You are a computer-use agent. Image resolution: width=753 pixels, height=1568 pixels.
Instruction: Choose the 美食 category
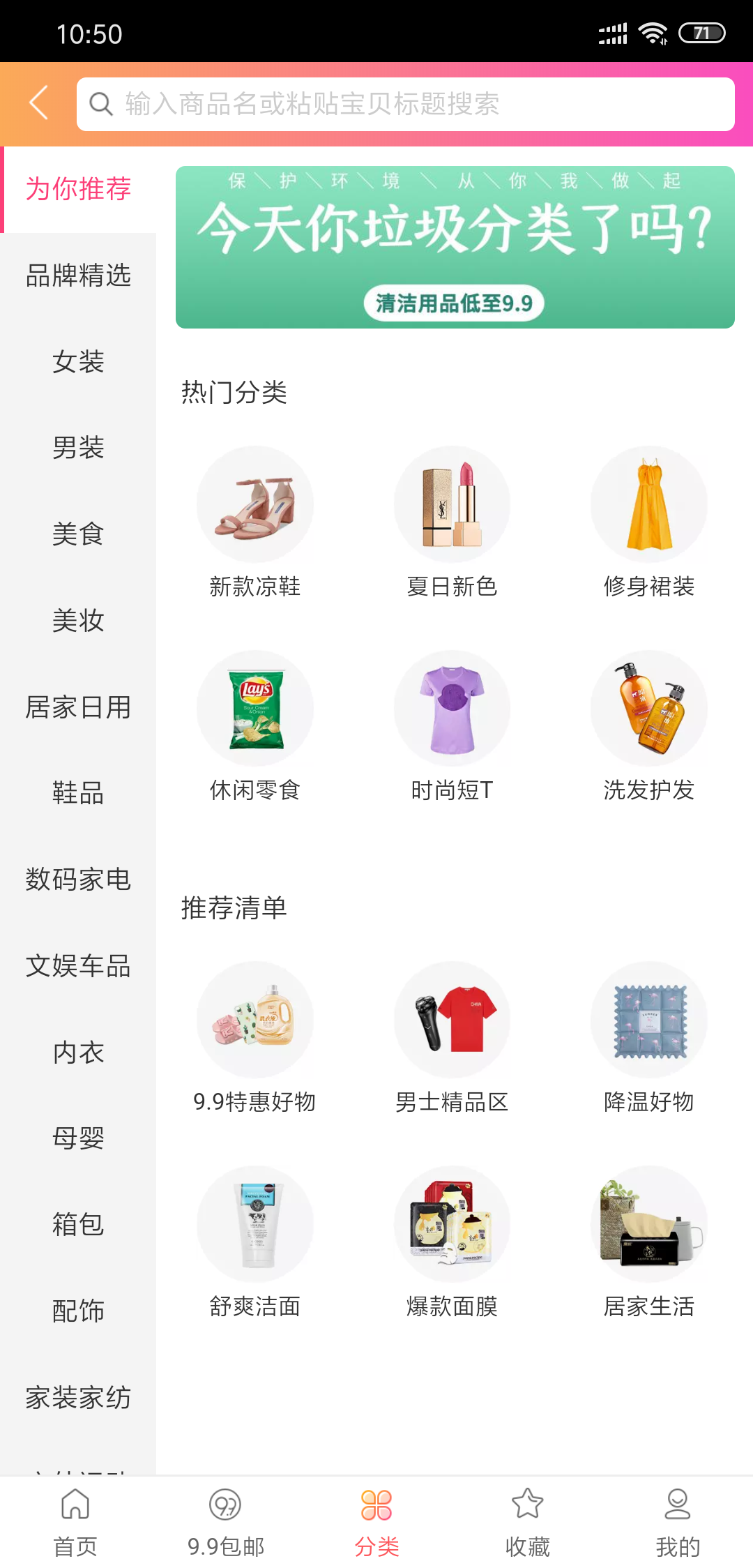point(78,534)
